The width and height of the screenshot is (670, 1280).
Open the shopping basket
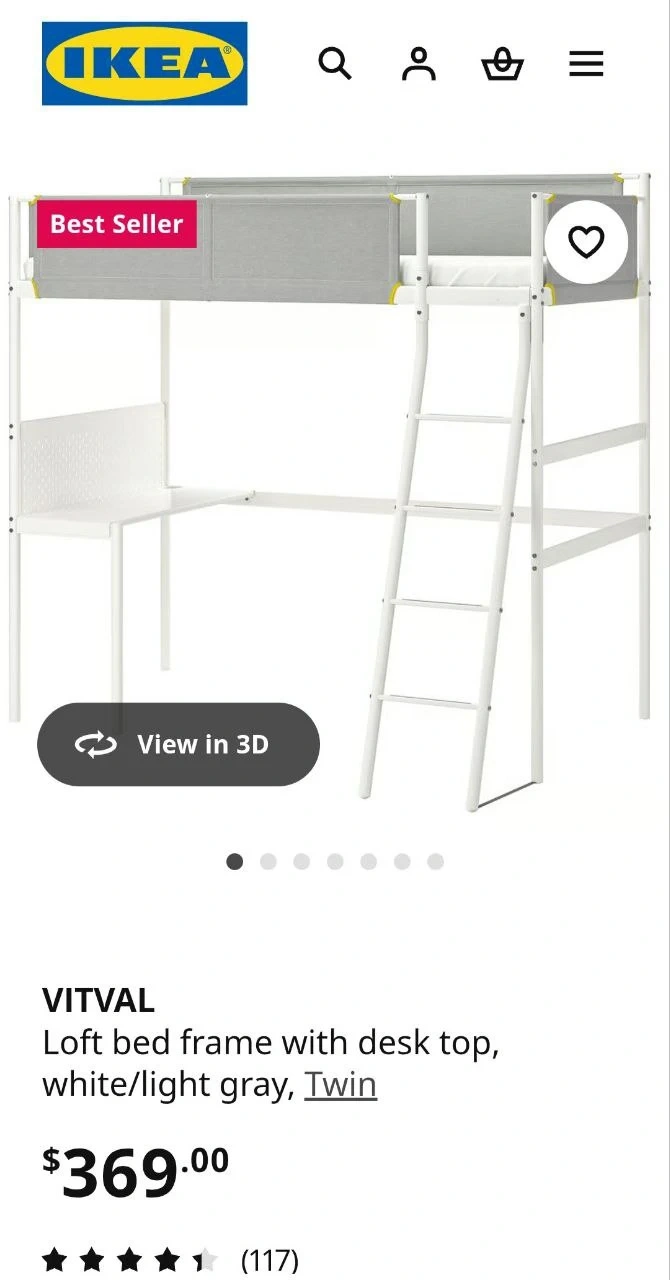pyautogui.click(x=502, y=64)
